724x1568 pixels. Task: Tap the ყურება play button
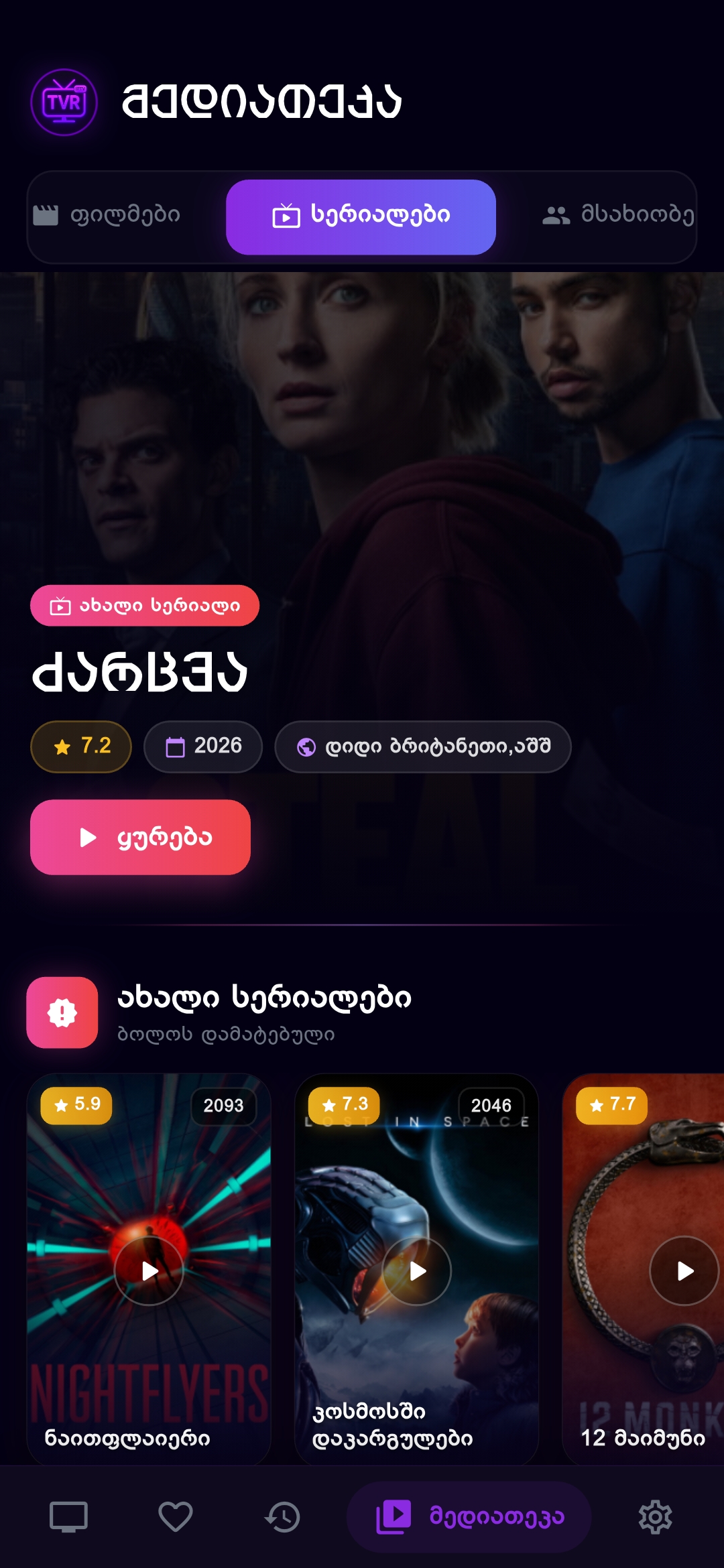pos(141,837)
